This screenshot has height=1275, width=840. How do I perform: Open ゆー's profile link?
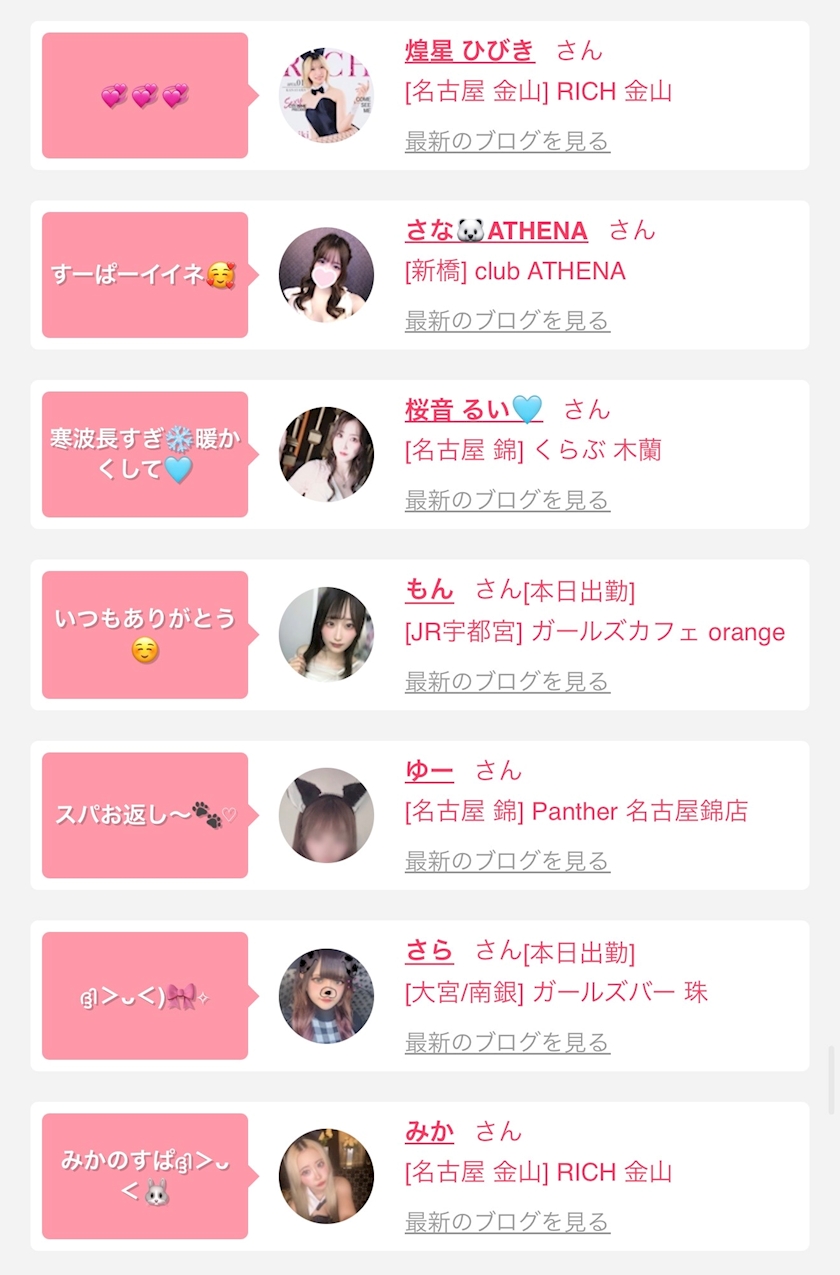pos(429,770)
